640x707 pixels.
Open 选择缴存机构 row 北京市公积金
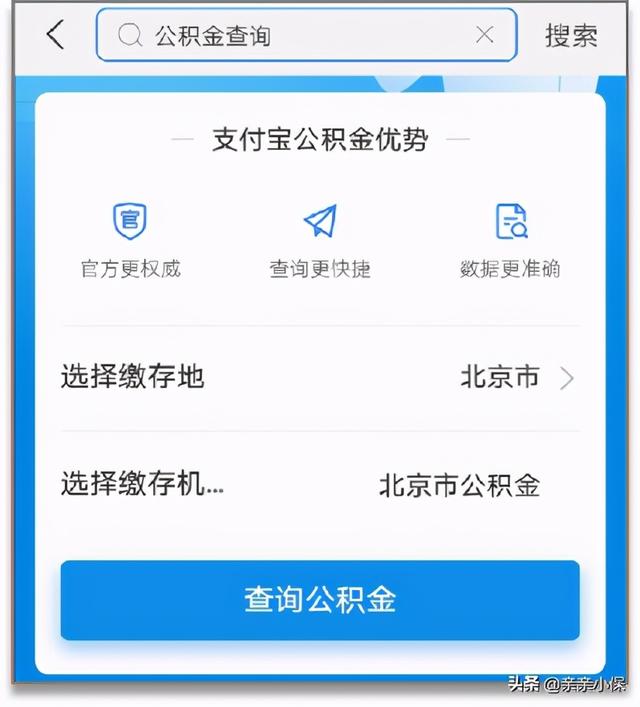coord(320,486)
